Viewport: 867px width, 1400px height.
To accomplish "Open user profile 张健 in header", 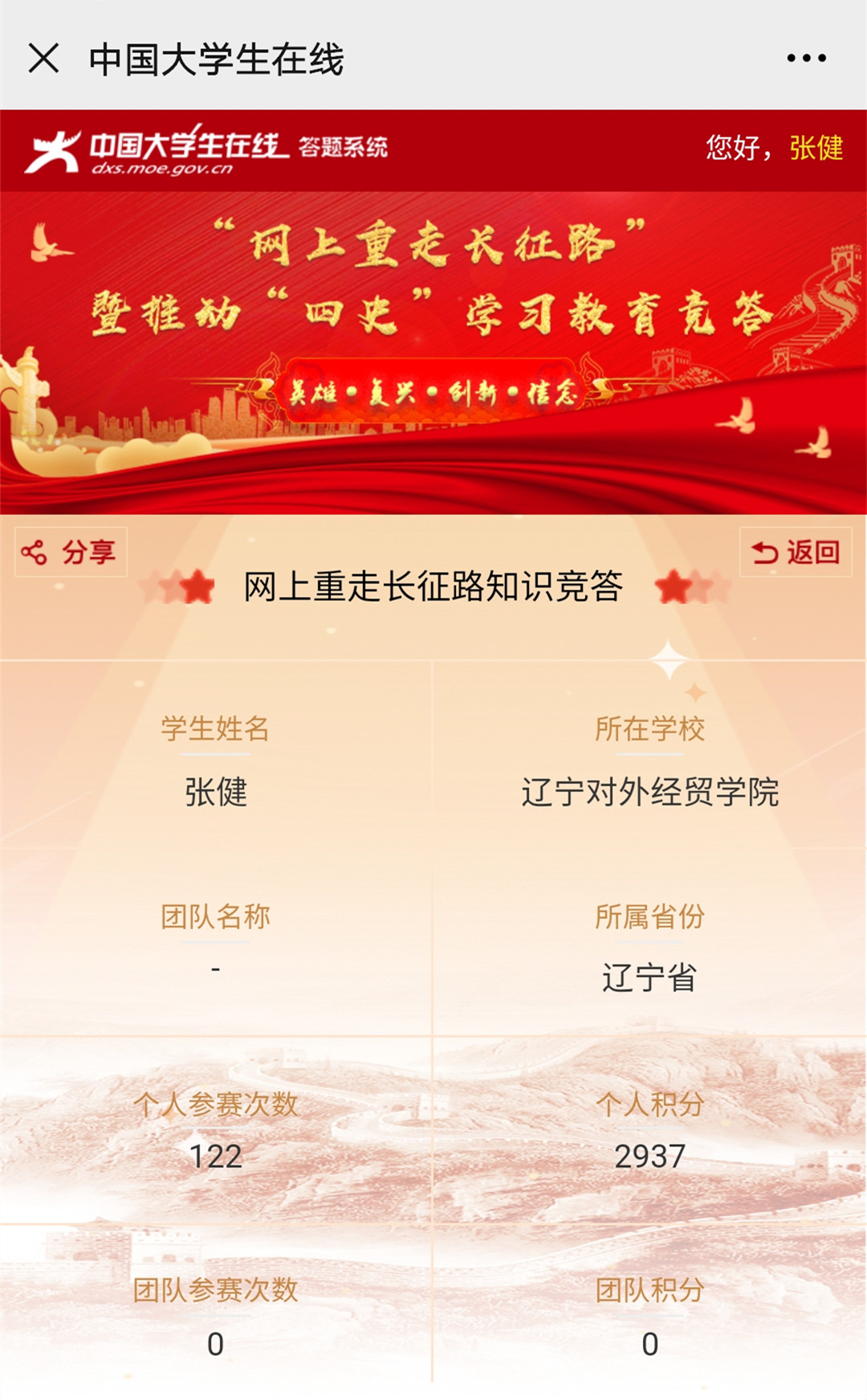I will (x=816, y=148).
